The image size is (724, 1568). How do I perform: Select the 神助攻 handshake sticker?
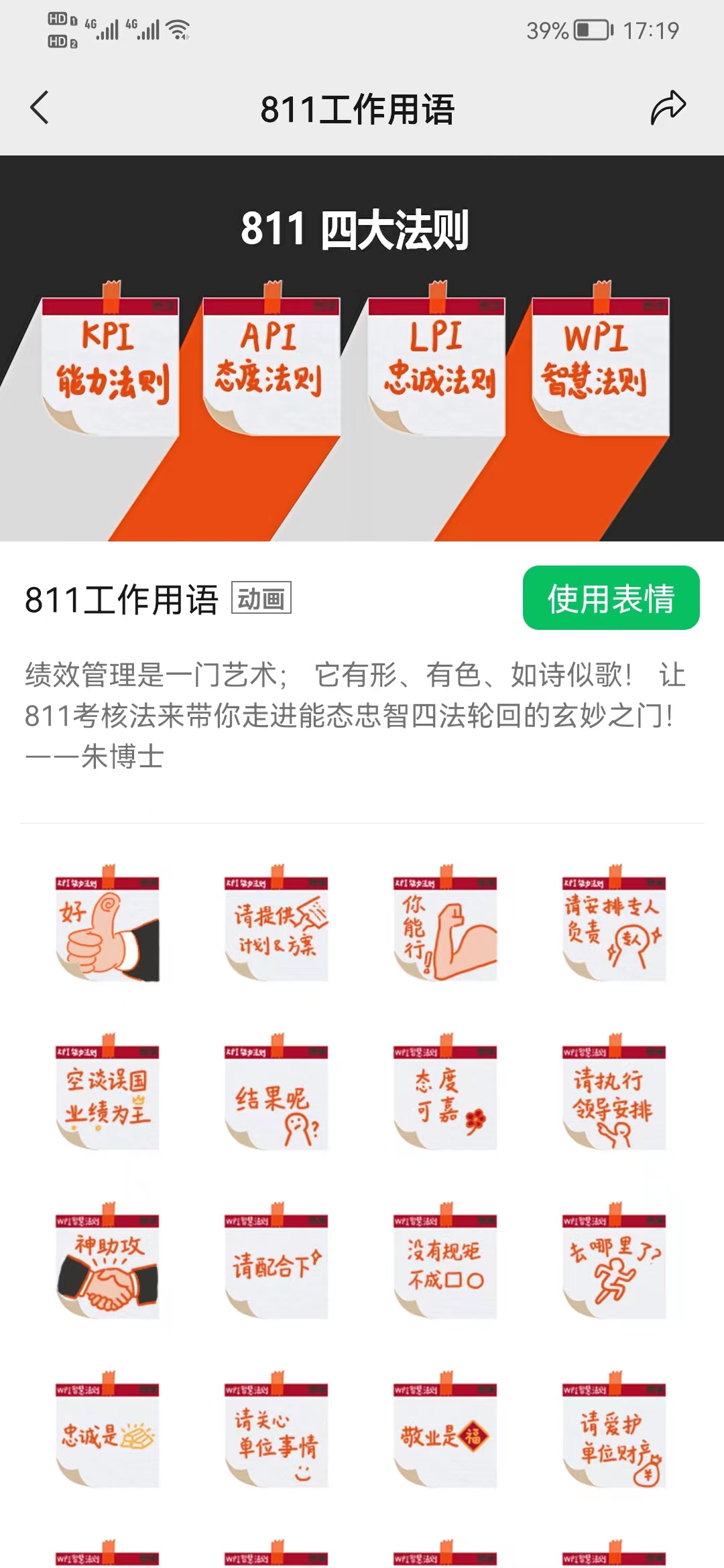tap(108, 1262)
